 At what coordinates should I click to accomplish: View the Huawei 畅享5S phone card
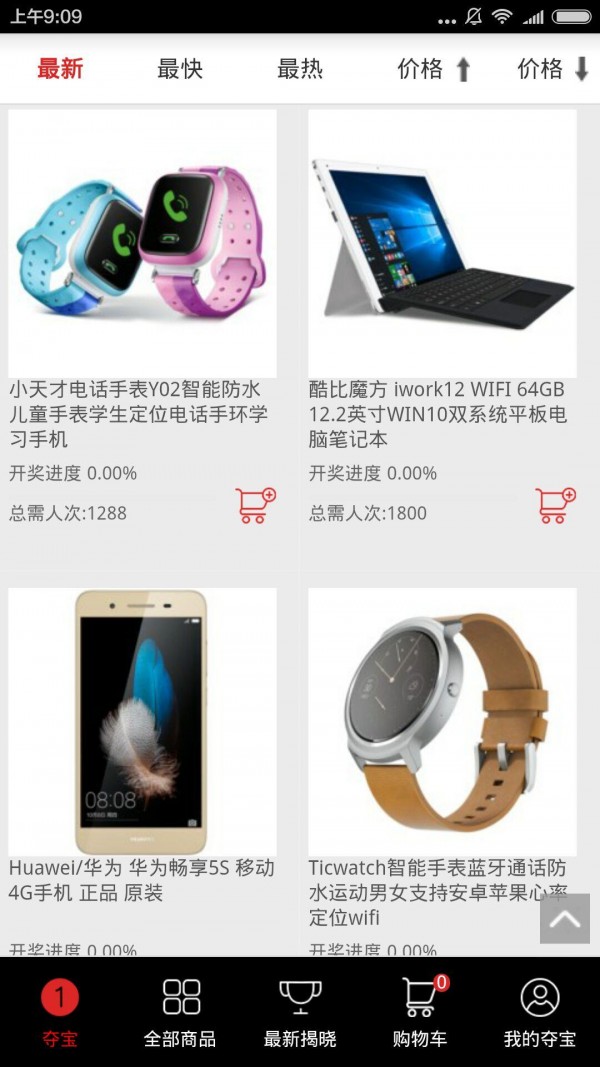click(142, 722)
